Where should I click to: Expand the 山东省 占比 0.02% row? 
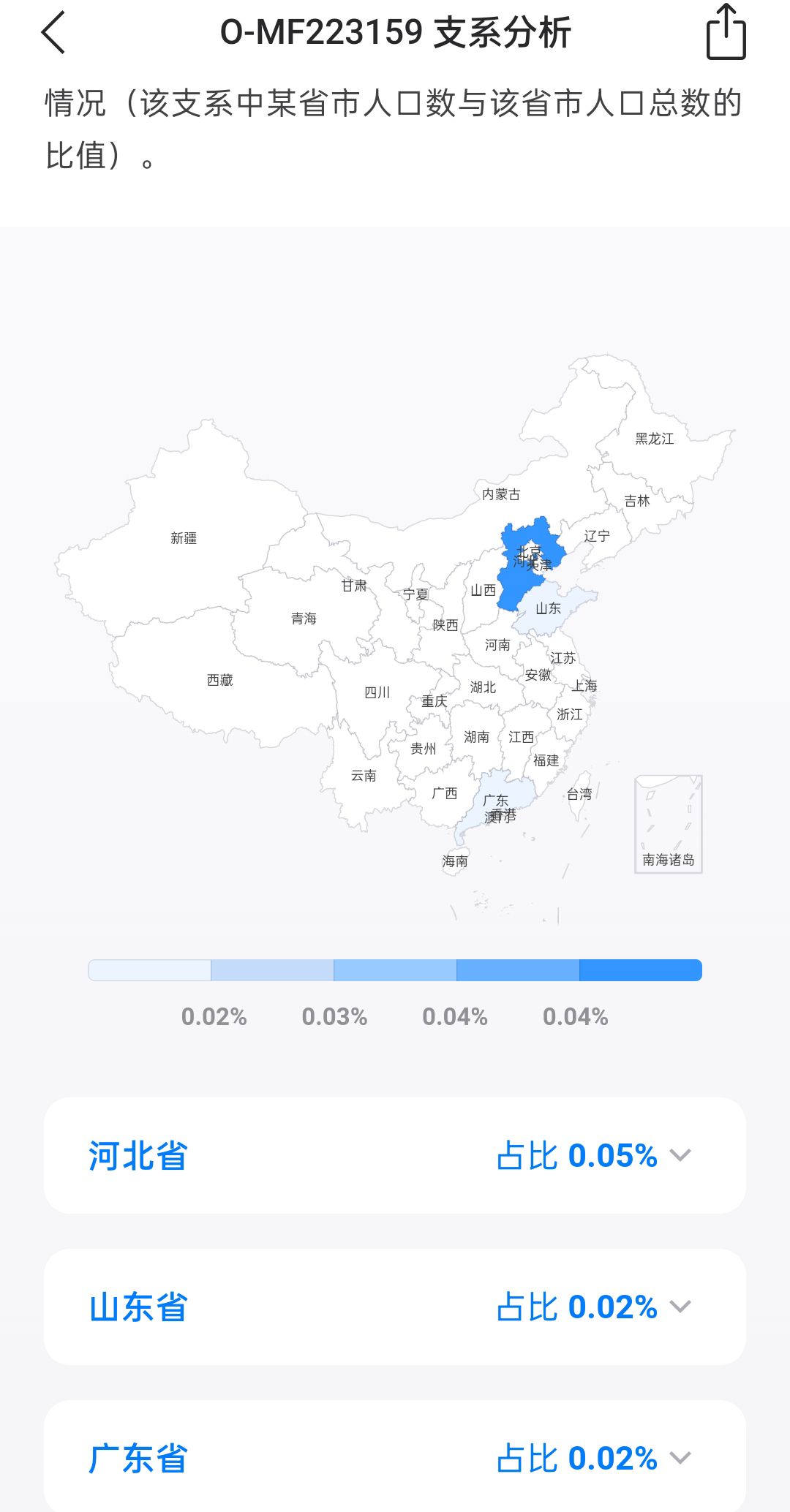(x=395, y=1307)
